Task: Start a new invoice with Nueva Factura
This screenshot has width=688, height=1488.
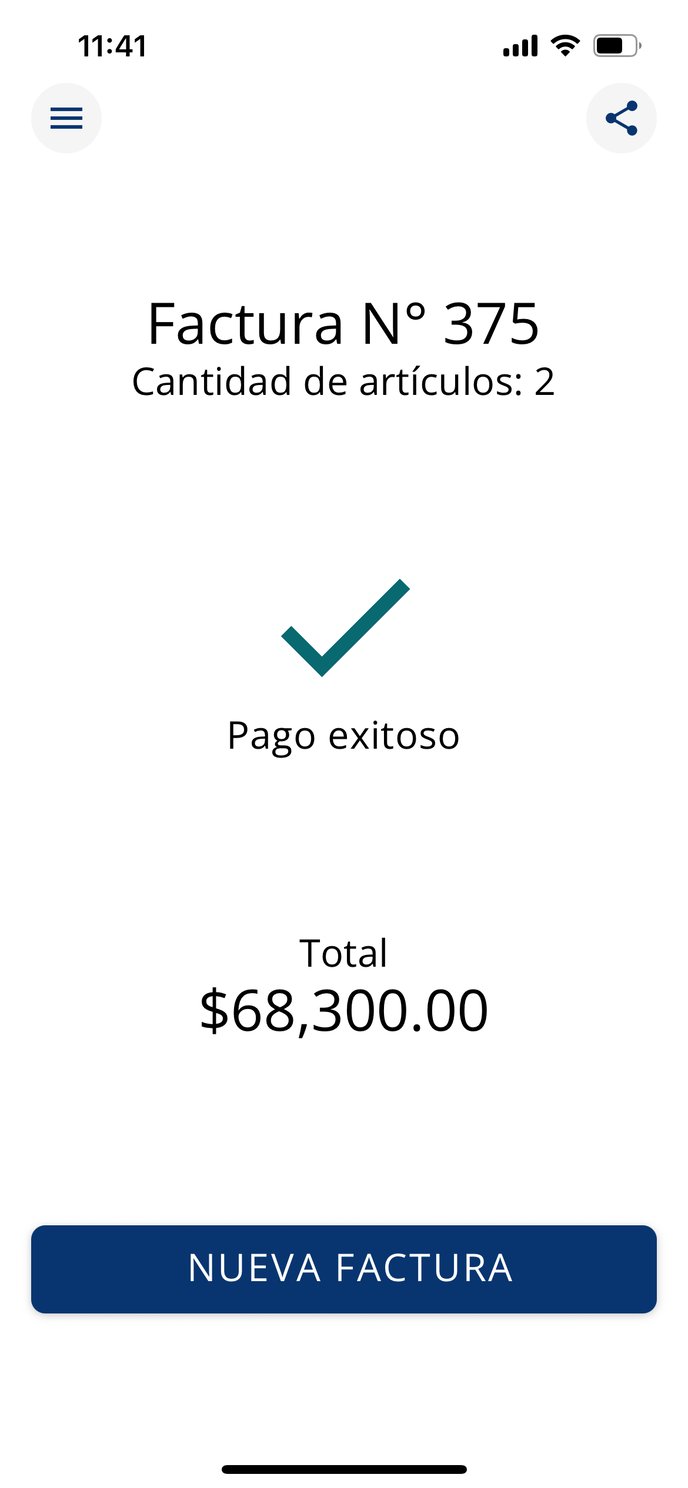Action: 344,1268
